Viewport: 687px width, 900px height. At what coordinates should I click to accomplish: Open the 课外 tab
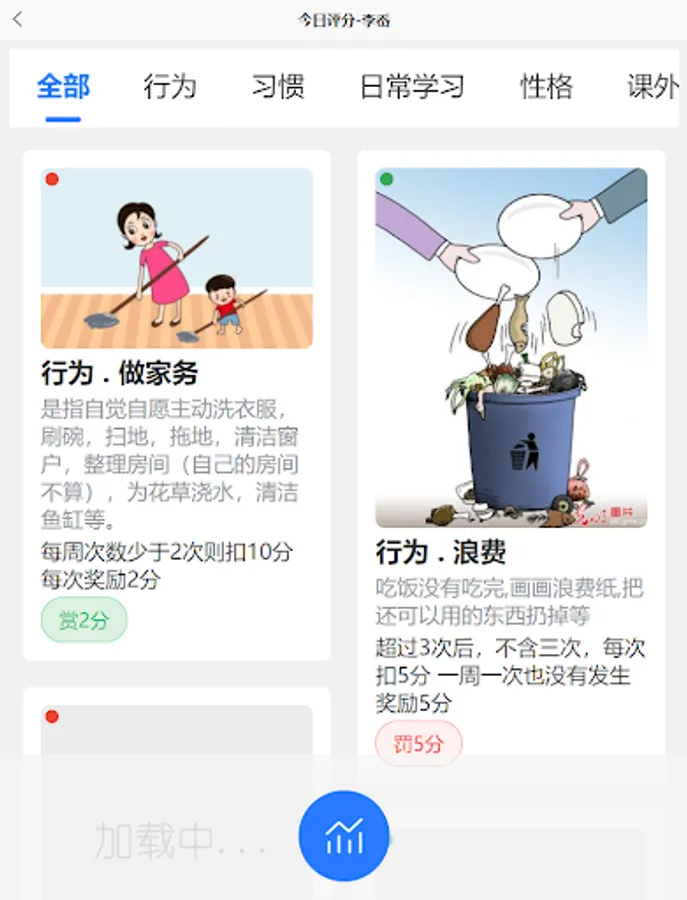point(653,87)
